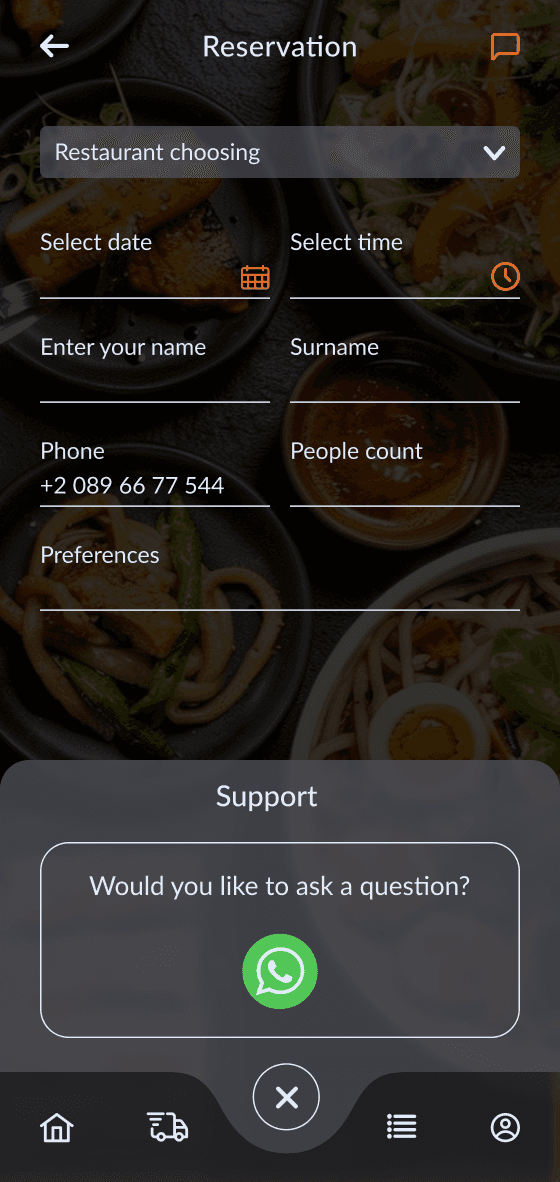The width and height of the screenshot is (560, 1182).
Task: Open the list menu tab
Action: click(x=401, y=1128)
